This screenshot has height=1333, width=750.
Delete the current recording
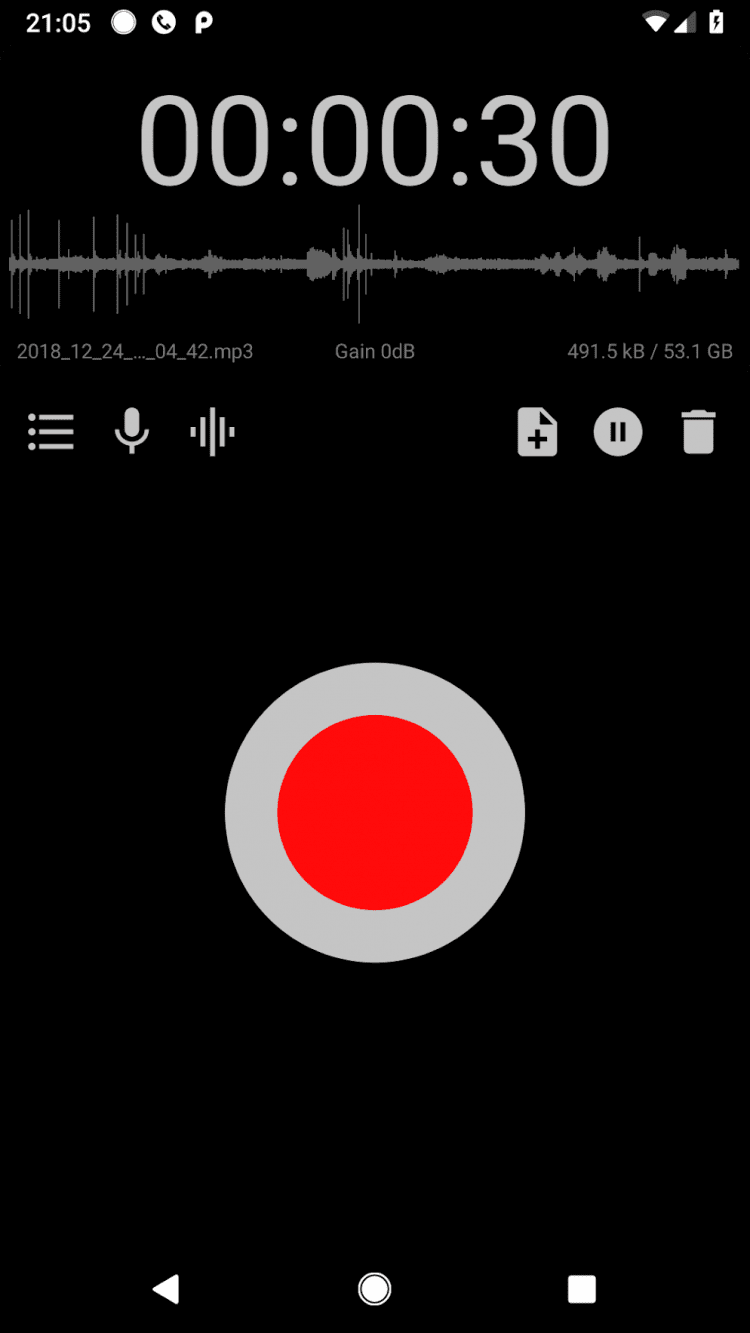(699, 432)
